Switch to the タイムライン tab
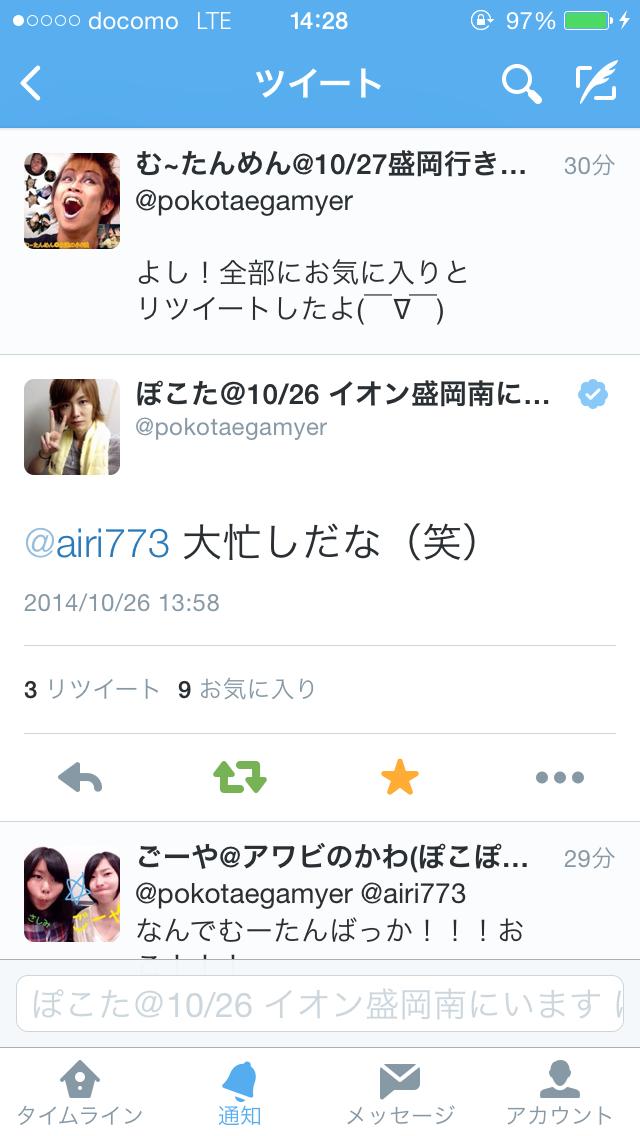This screenshot has width=640, height=1136. coord(80,1094)
